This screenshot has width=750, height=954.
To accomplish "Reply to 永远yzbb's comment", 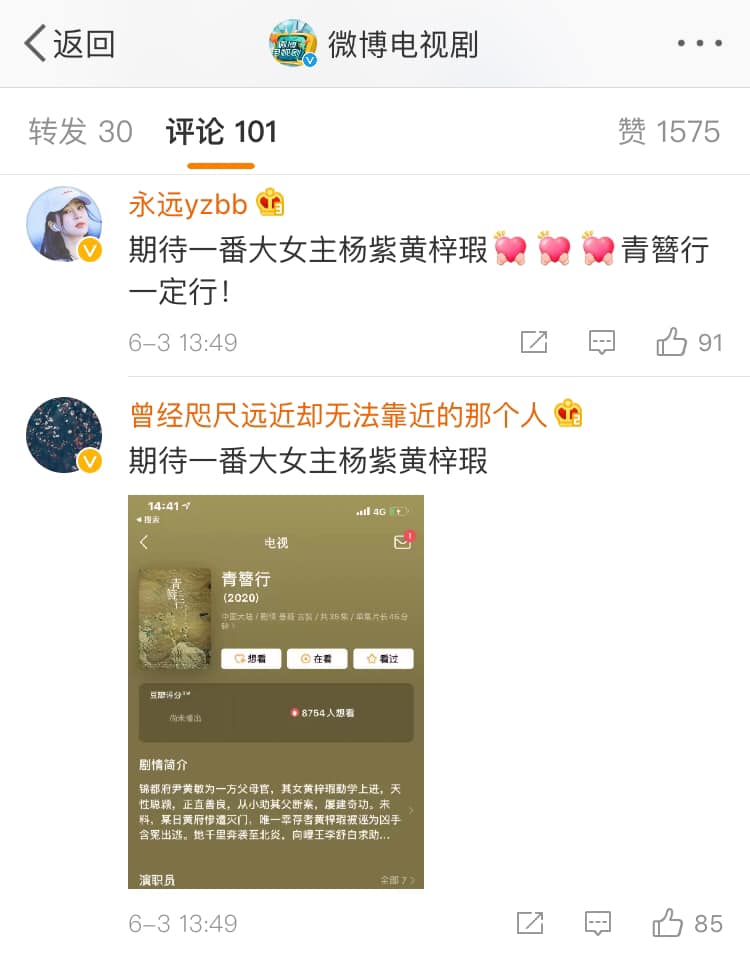I will (x=601, y=343).
